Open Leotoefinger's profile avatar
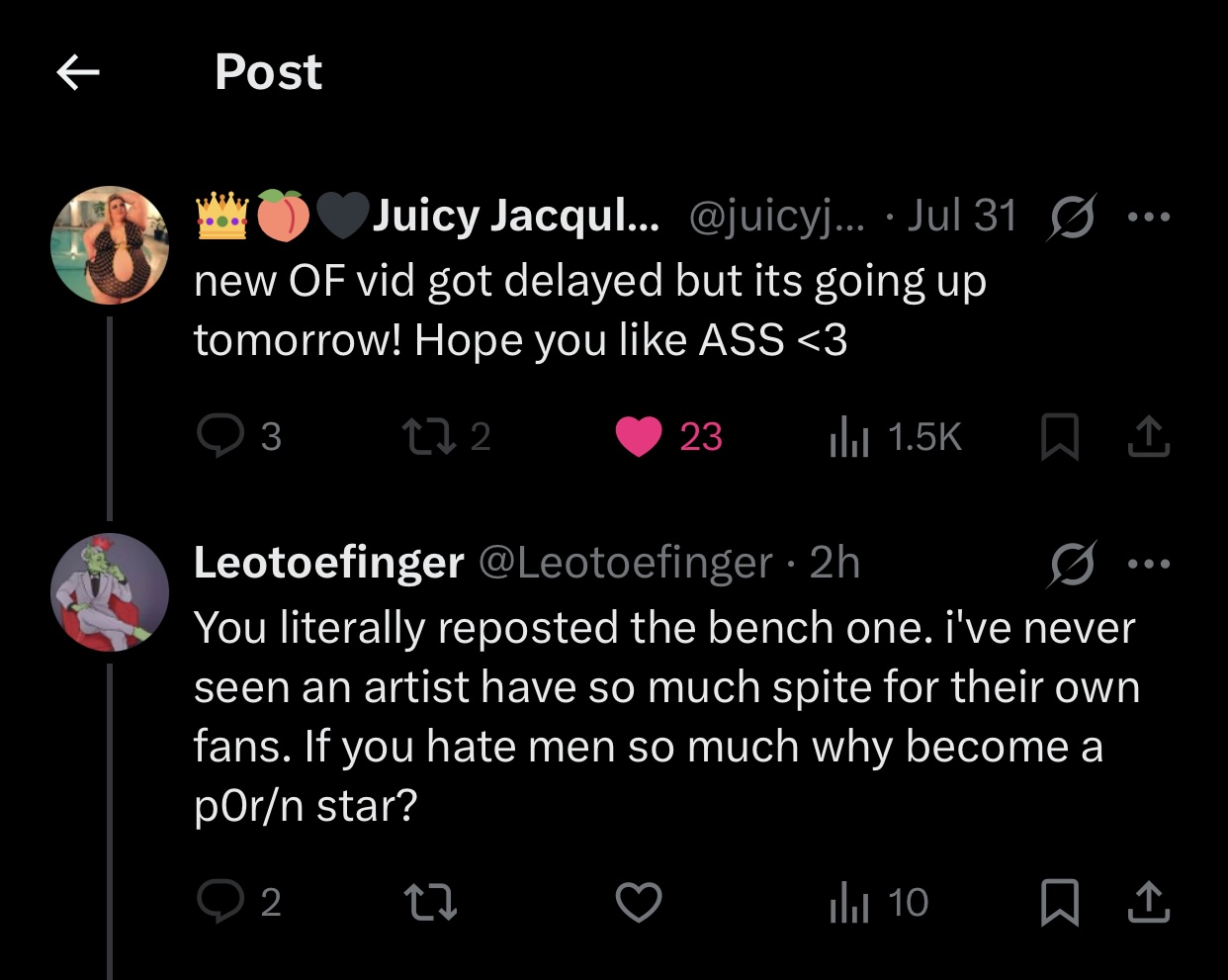 coord(110,592)
